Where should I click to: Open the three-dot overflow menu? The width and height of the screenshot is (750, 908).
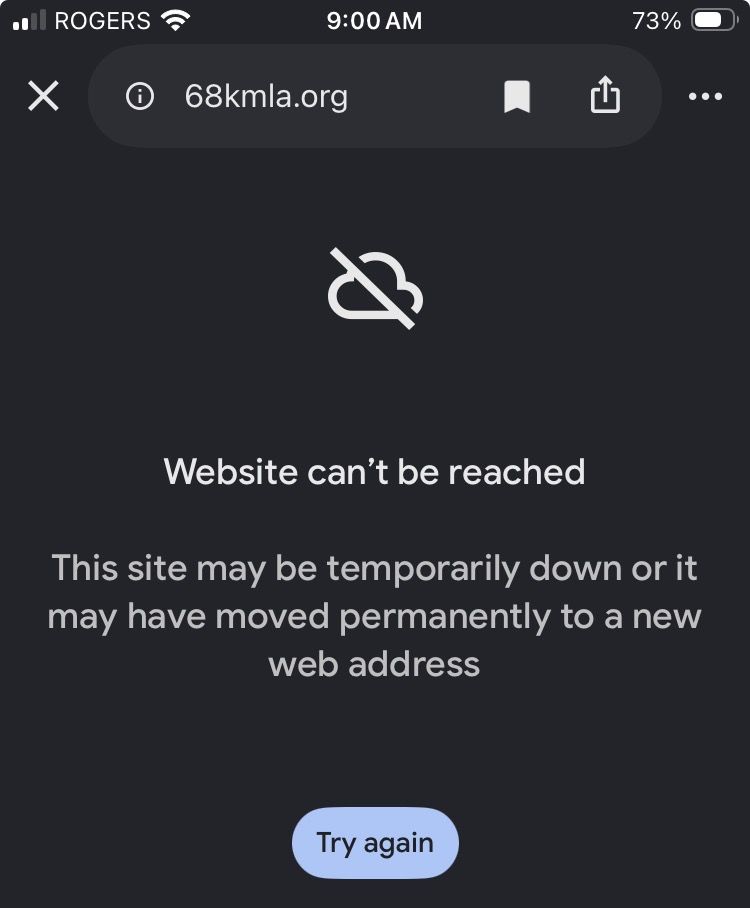click(x=705, y=96)
